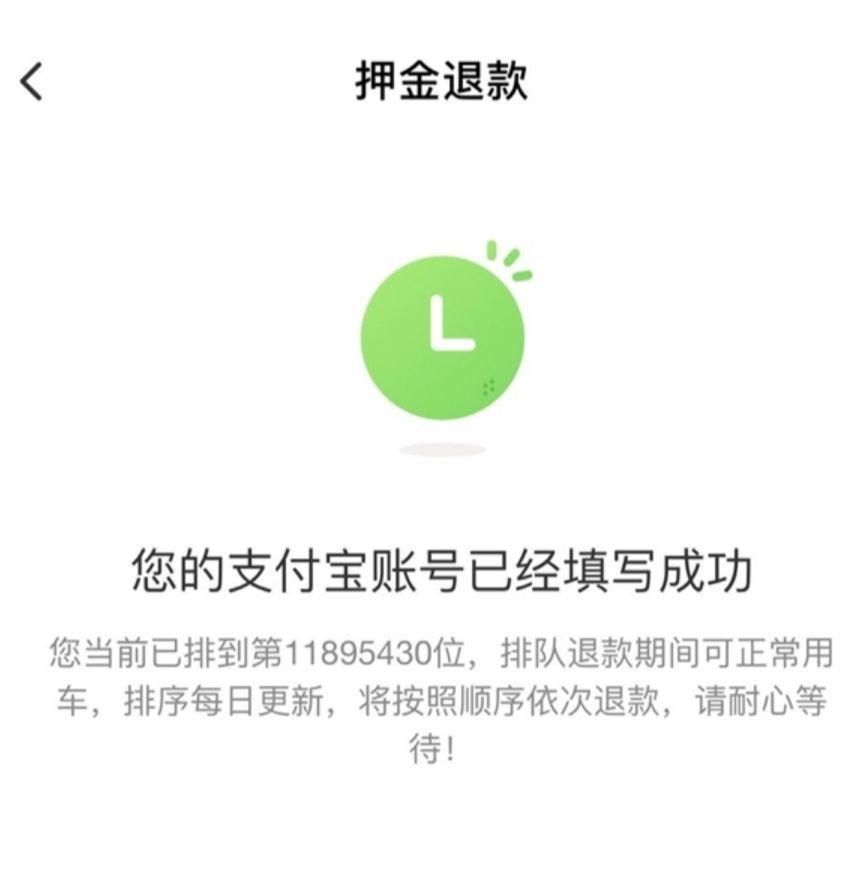Viewport: 857px width, 881px height.
Task: Go back from the deposit refund page
Action: [32, 81]
